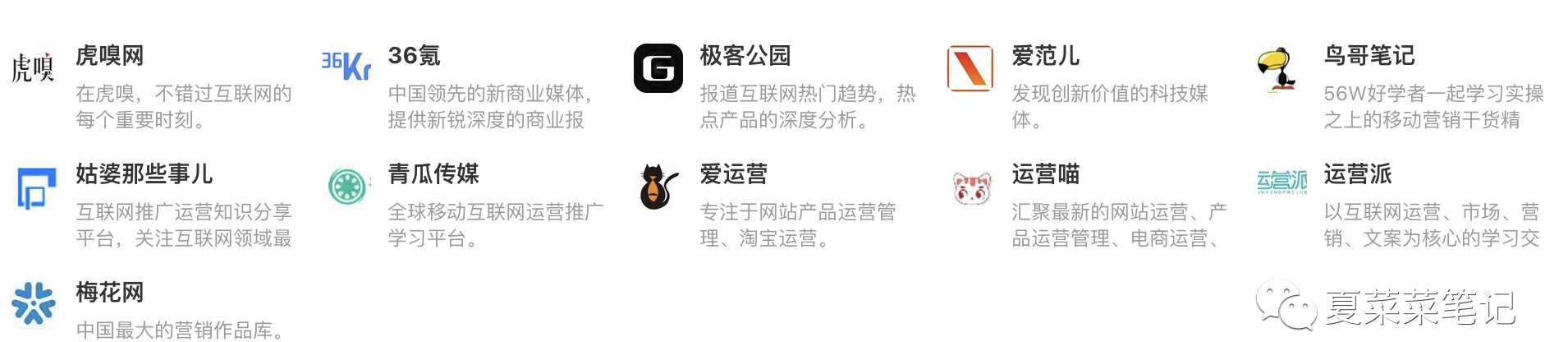Tap the 鸟哥笔记 card

(1369, 56)
